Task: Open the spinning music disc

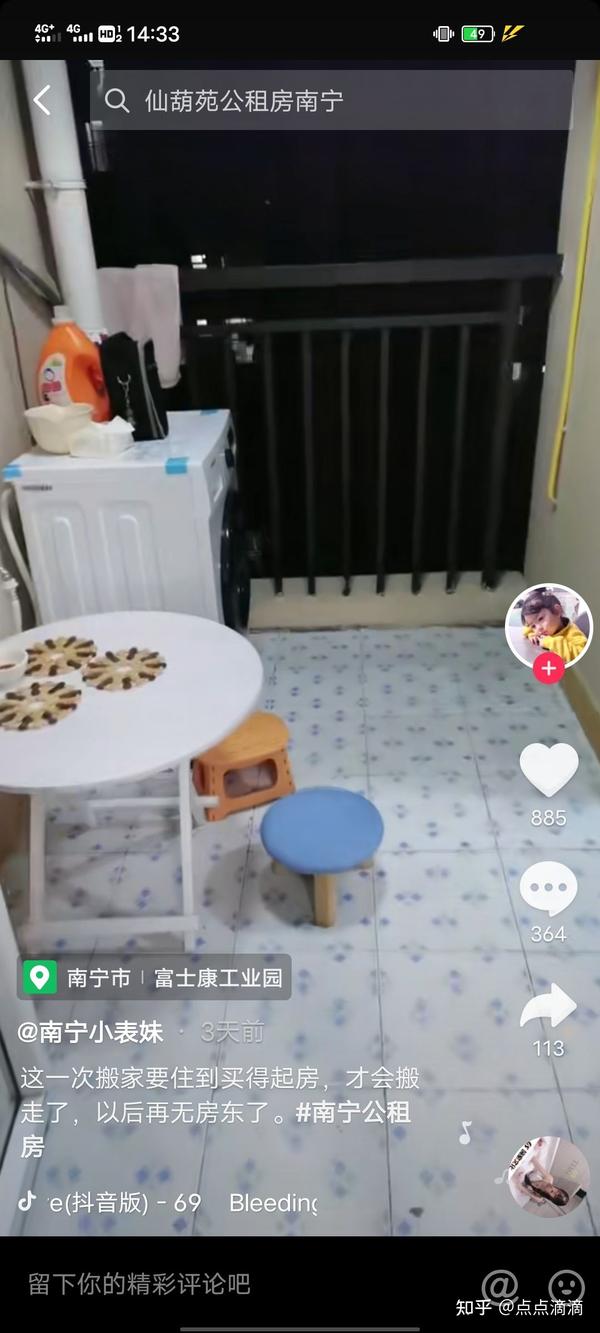Action: pos(548,1176)
